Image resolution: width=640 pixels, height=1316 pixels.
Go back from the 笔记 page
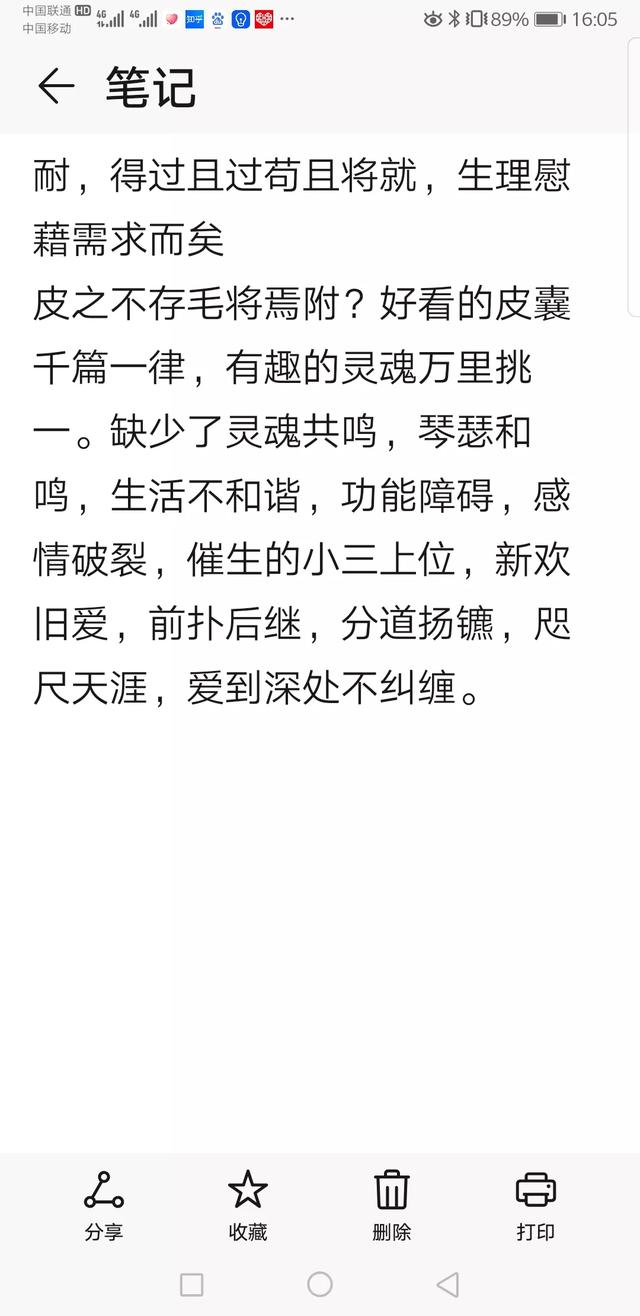coord(56,87)
